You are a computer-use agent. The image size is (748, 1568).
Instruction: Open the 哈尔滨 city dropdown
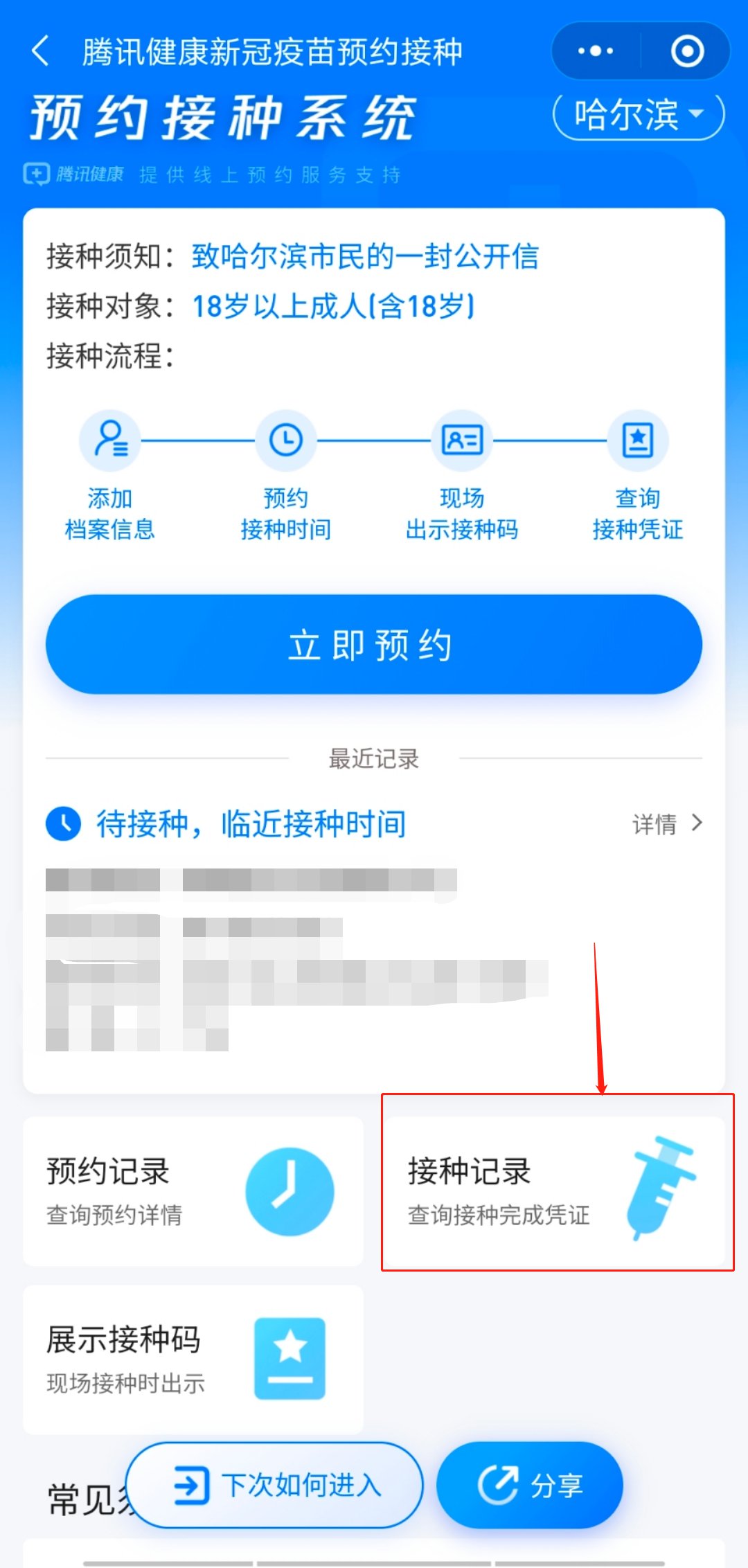tap(638, 115)
